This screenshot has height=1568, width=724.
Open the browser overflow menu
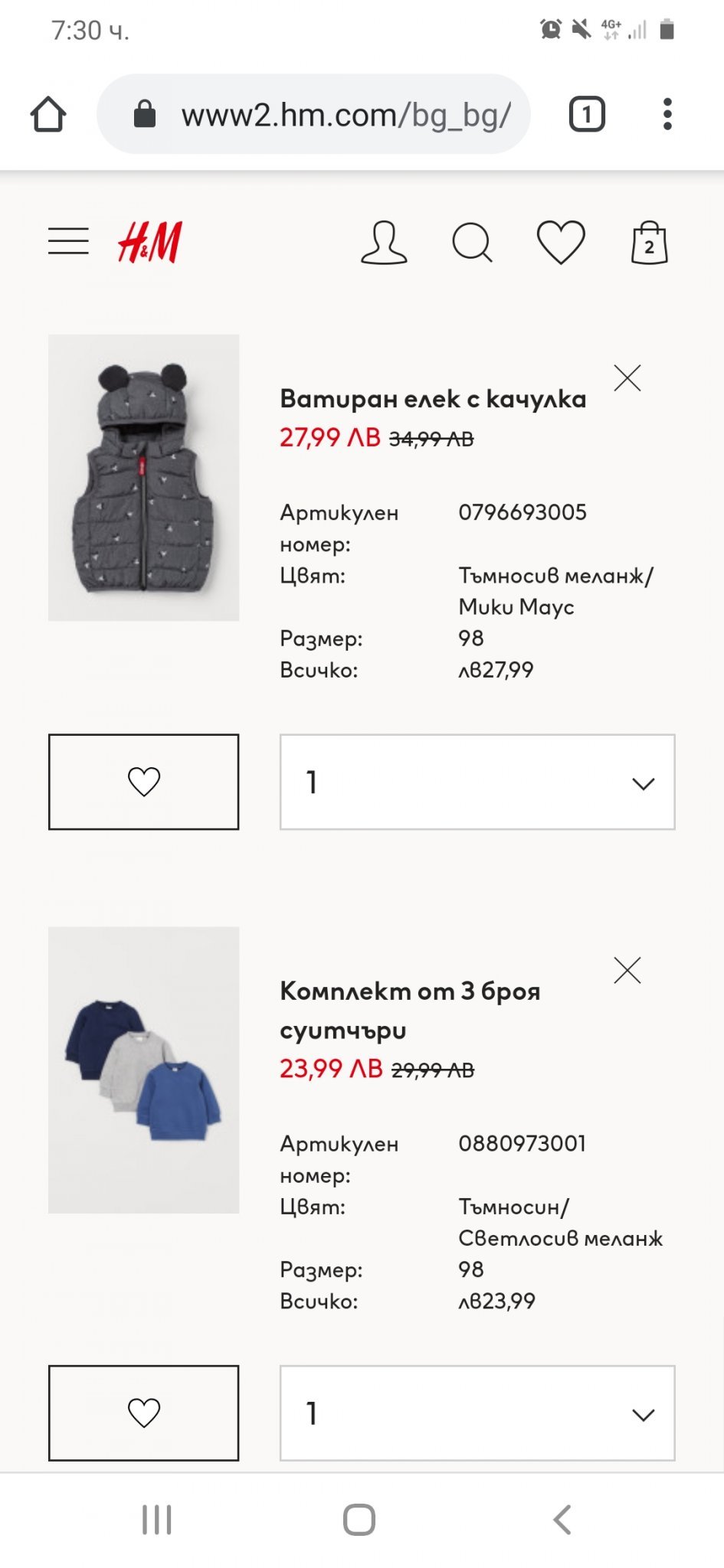click(x=667, y=114)
